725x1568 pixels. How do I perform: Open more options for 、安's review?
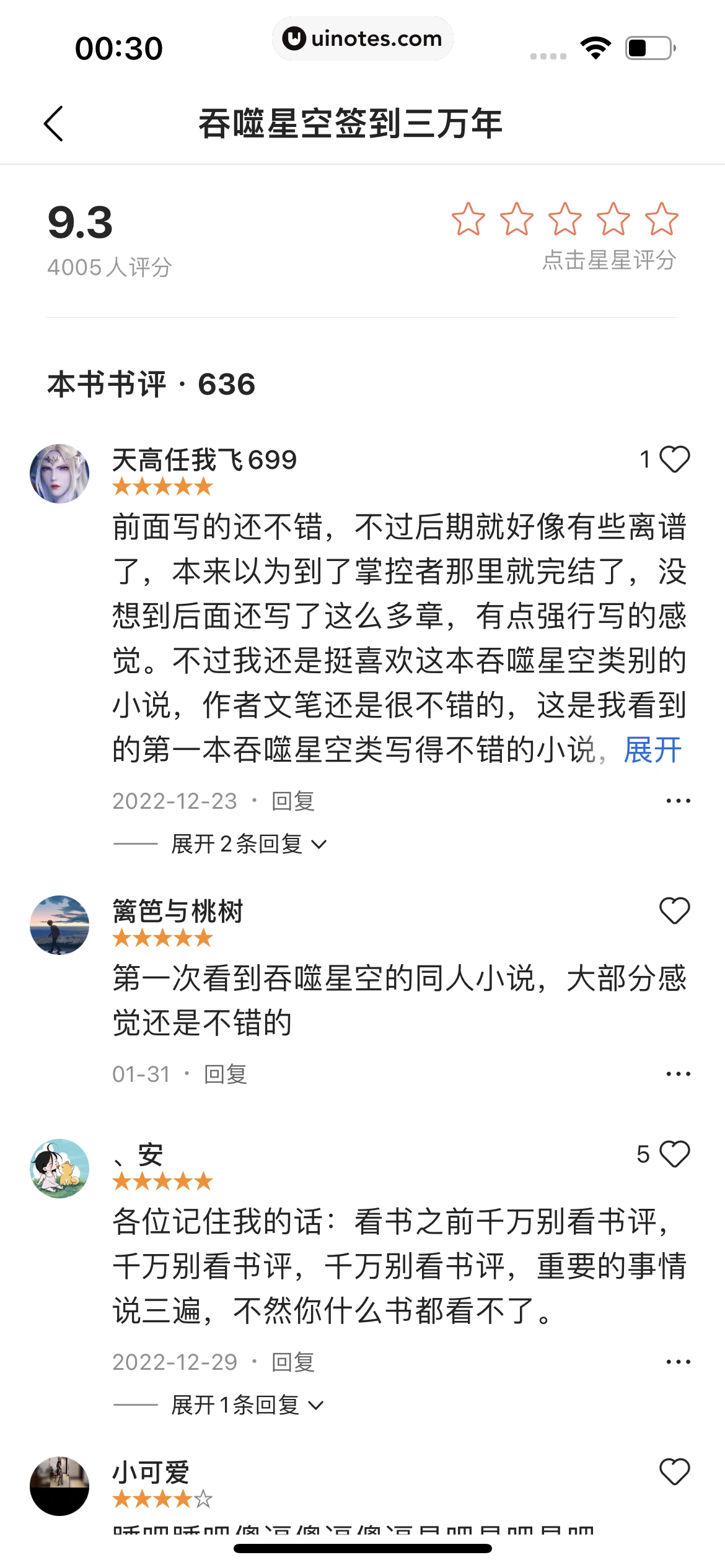pos(678,1362)
